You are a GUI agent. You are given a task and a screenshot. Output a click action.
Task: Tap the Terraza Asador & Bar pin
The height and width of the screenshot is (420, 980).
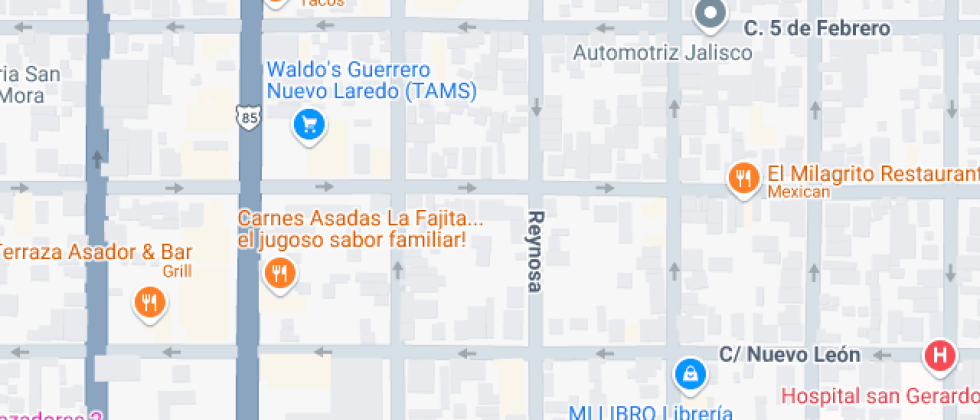149,301
